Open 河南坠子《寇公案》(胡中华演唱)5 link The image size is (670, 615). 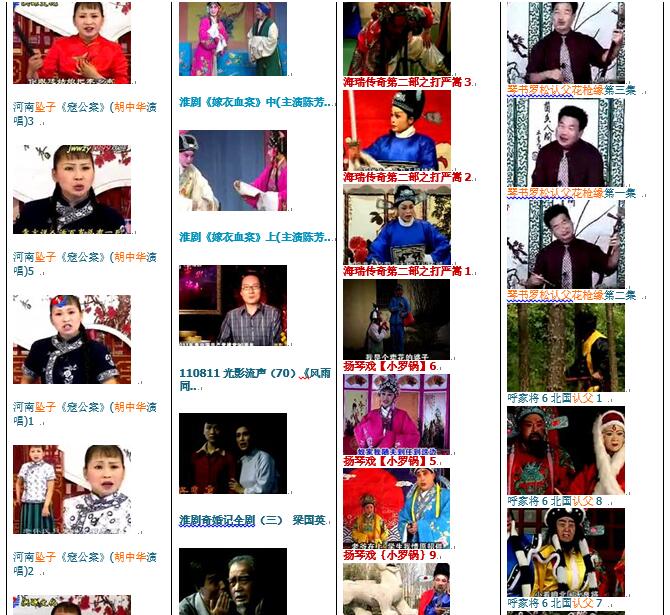pyautogui.click(x=84, y=257)
